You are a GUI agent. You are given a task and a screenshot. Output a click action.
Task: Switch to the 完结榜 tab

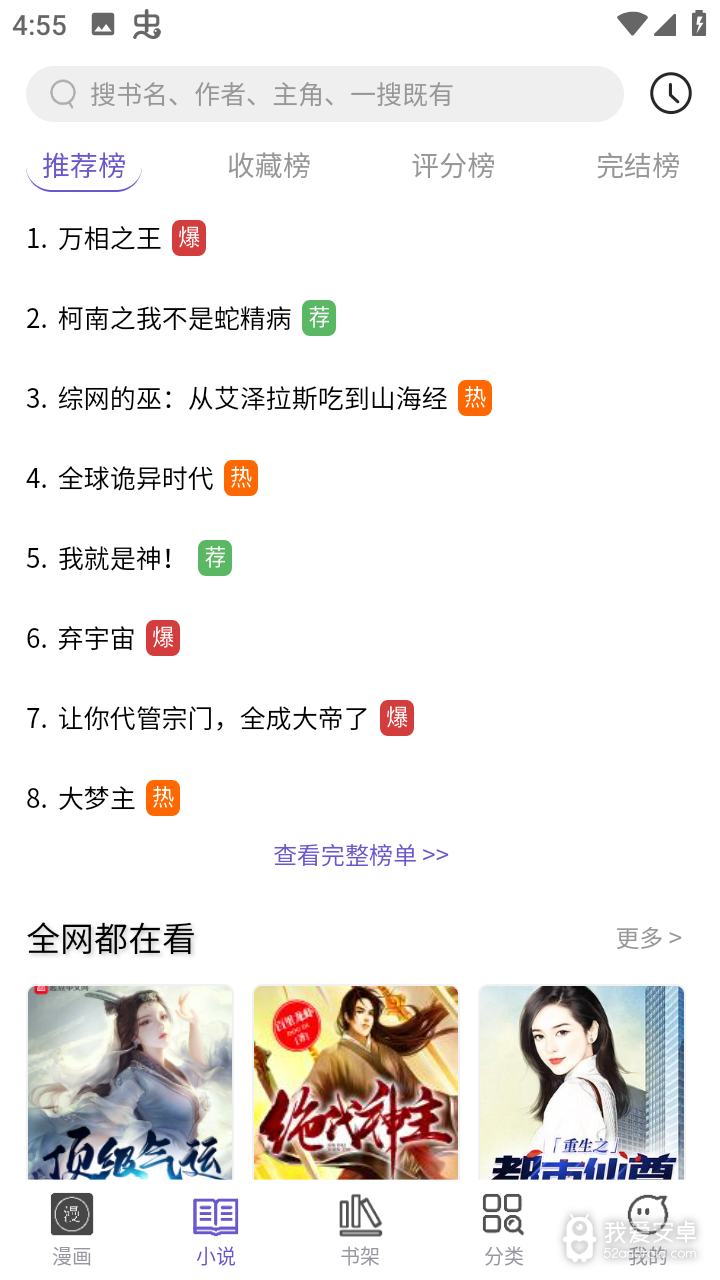[637, 165]
